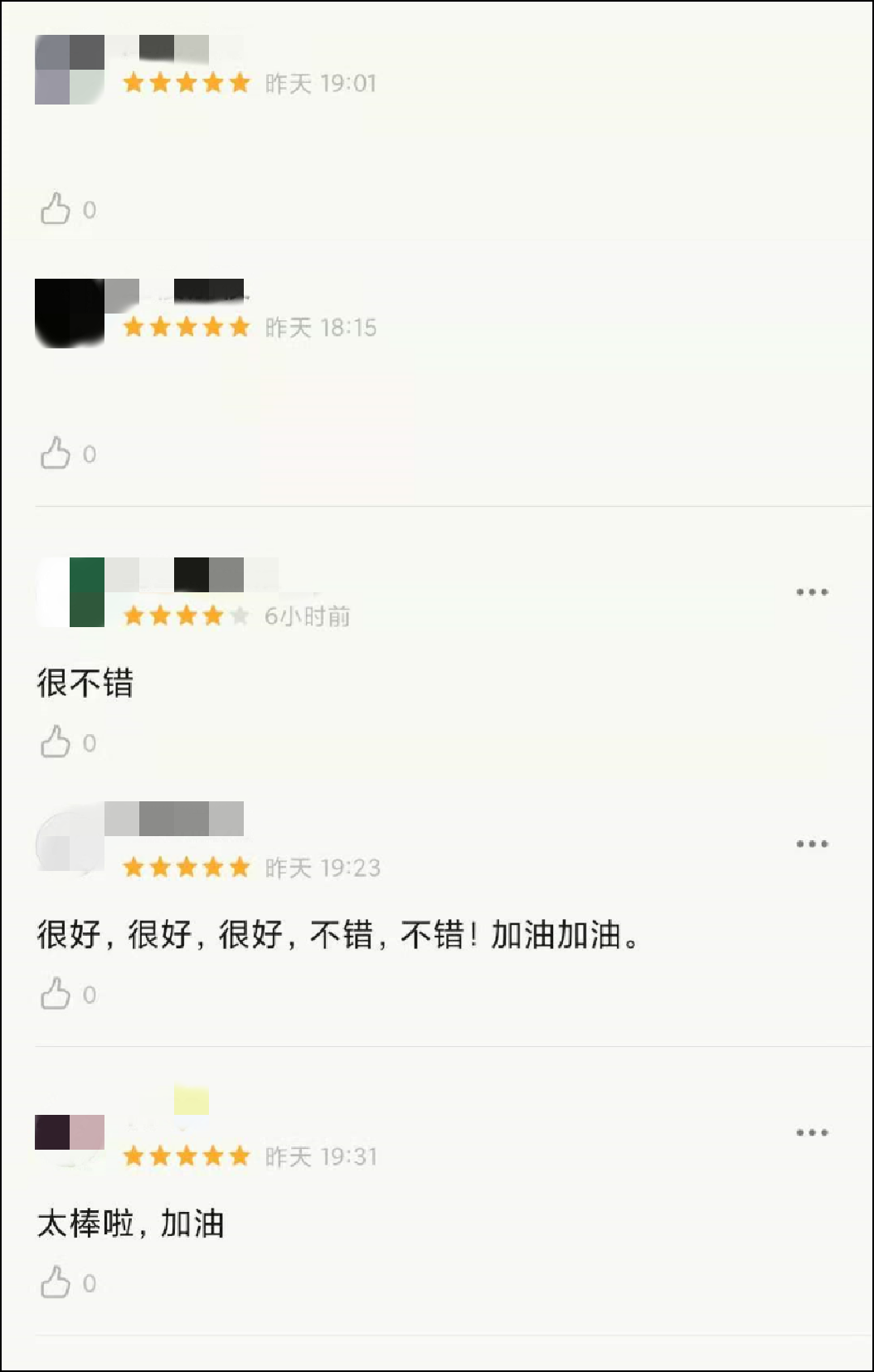Like the review posted 昨天 19:01
This screenshot has width=874, height=1372.
click(x=56, y=209)
